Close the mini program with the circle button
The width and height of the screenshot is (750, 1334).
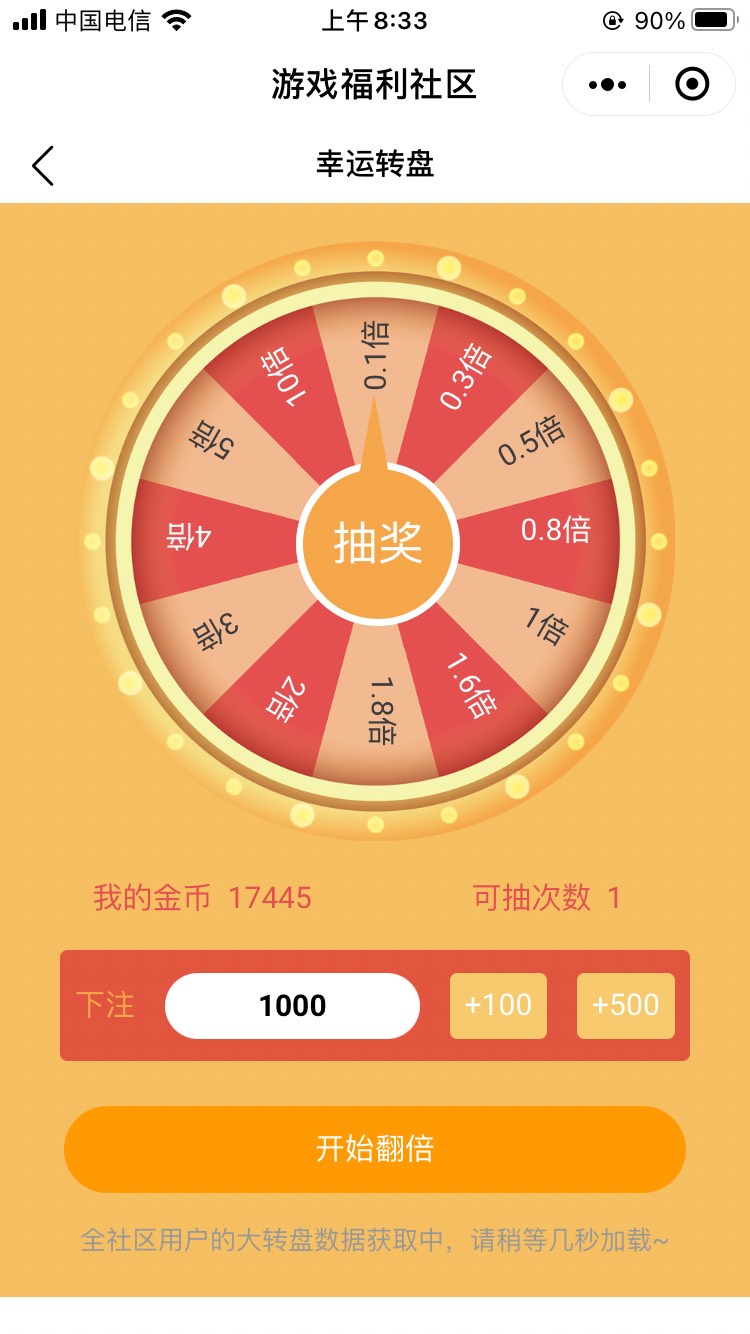click(x=692, y=85)
